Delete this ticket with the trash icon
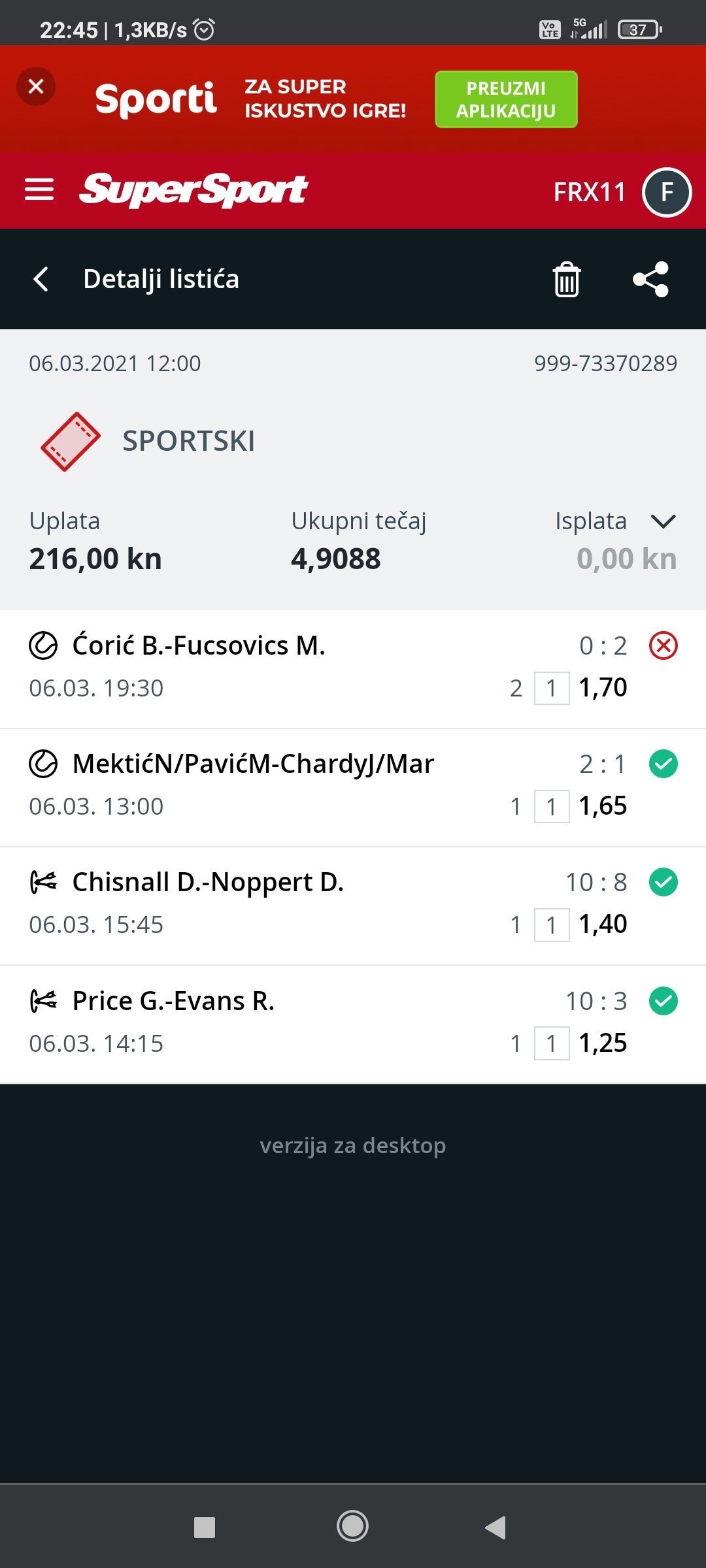 point(566,280)
